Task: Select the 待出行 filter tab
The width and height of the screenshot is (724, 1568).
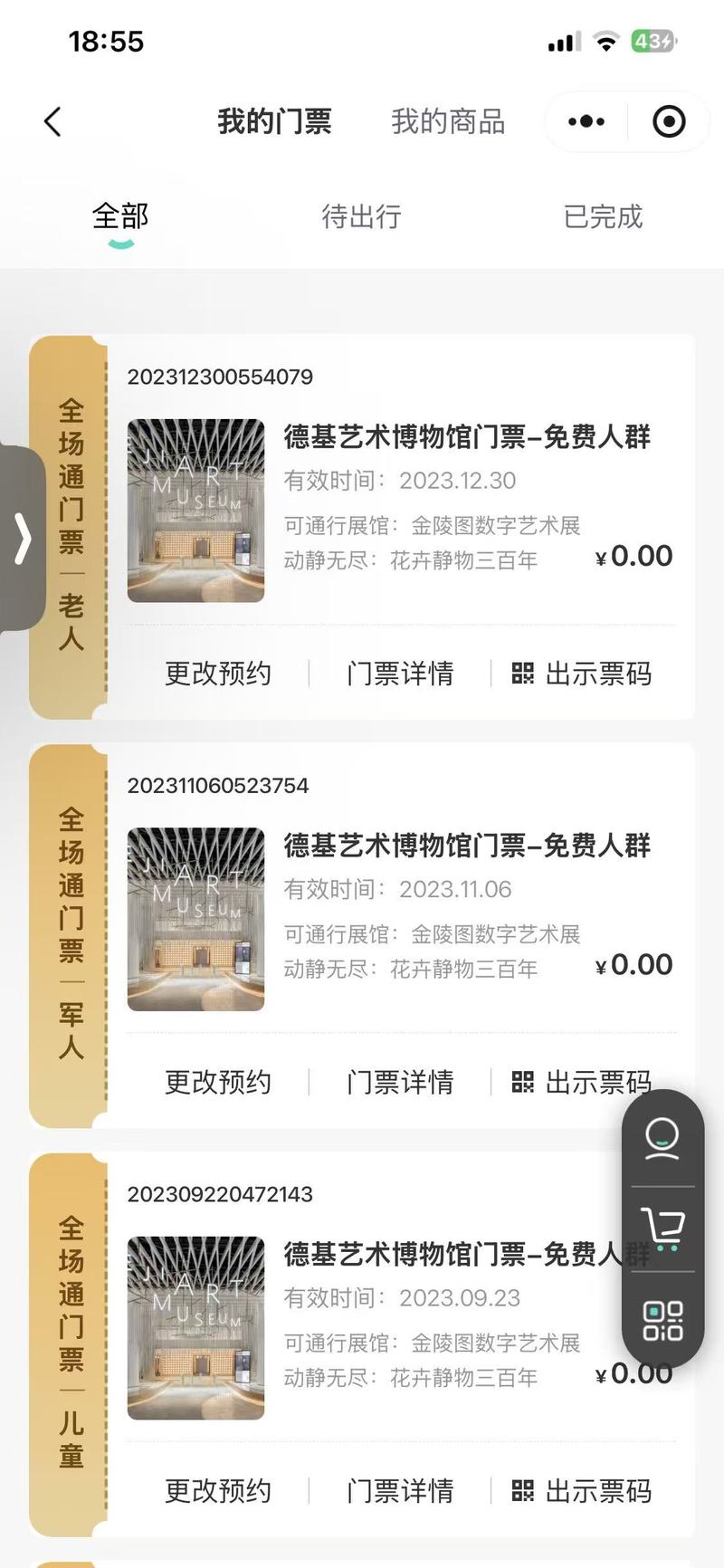Action: click(x=361, y=216)
